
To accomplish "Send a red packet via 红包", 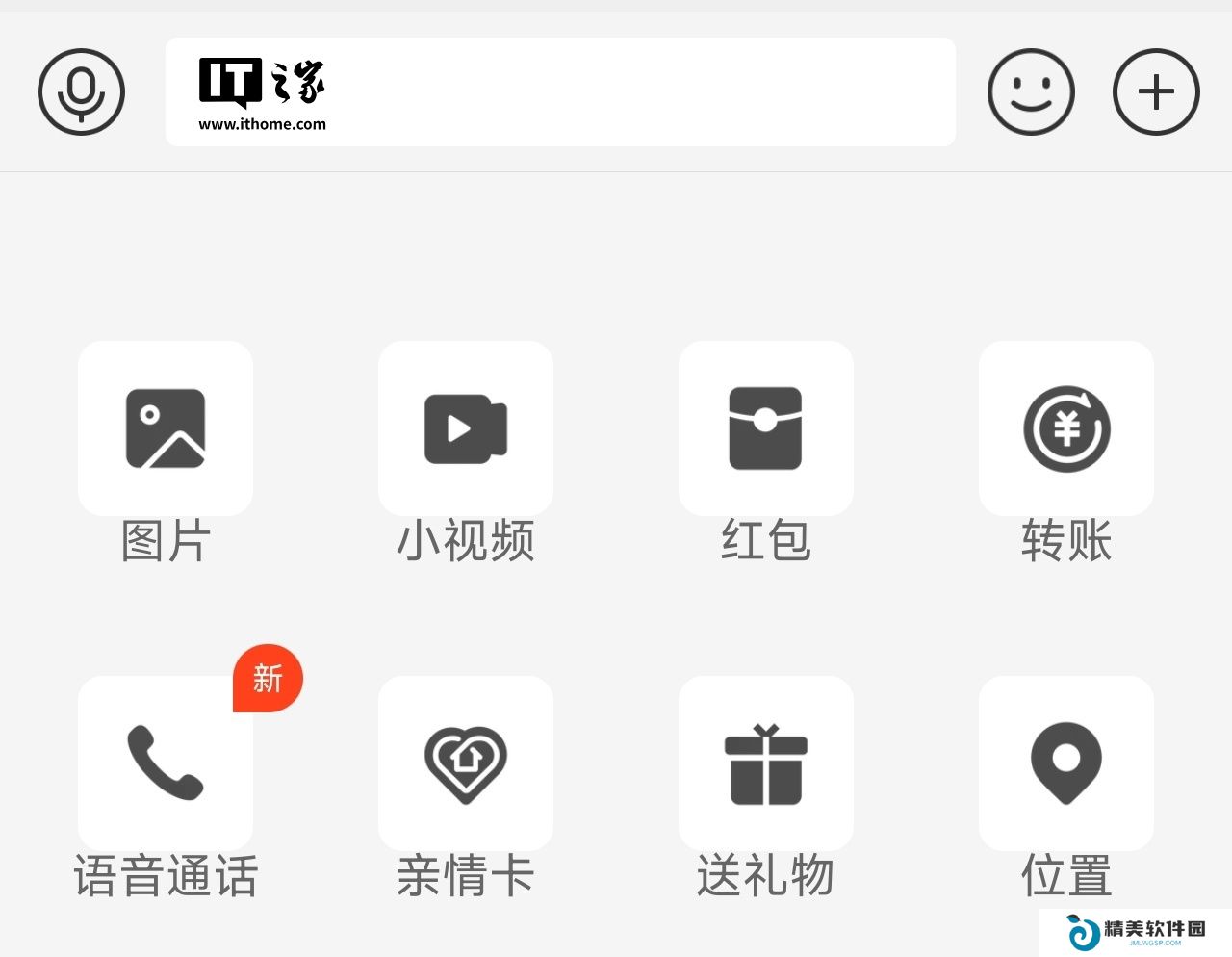I will [766, 428].
